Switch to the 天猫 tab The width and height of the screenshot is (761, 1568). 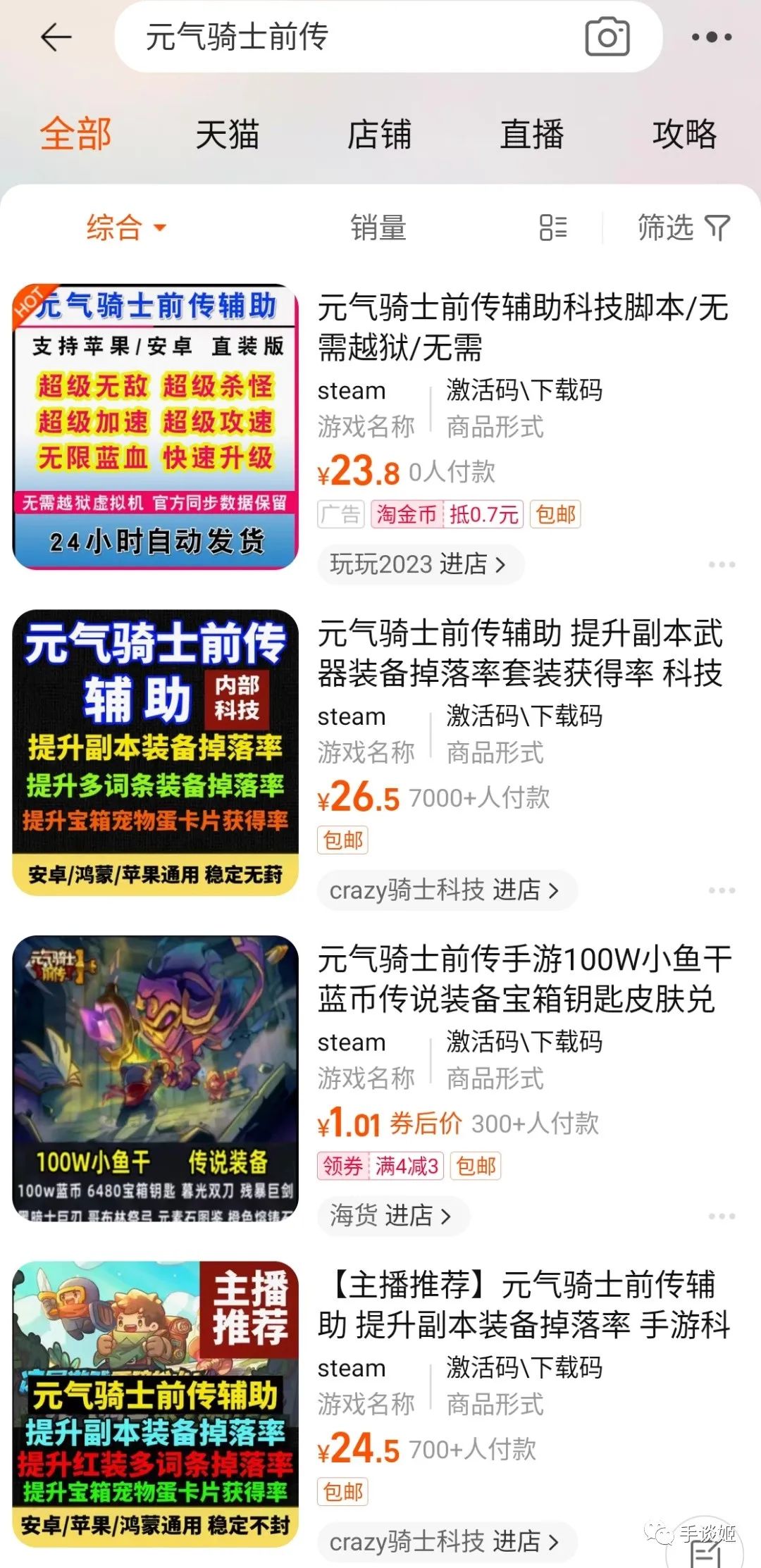(x=227, y=134)
